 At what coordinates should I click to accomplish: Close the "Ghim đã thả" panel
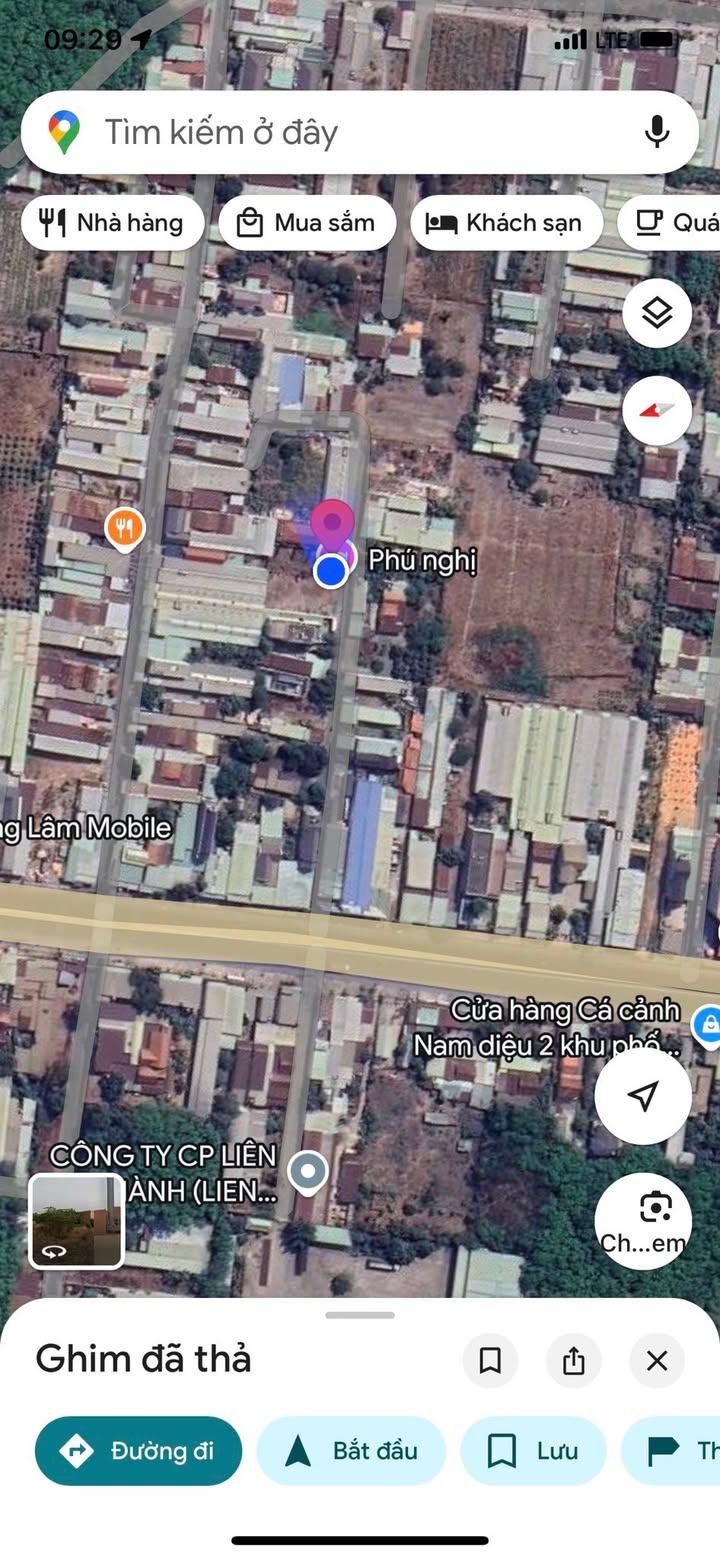[x=657, y=1360]
